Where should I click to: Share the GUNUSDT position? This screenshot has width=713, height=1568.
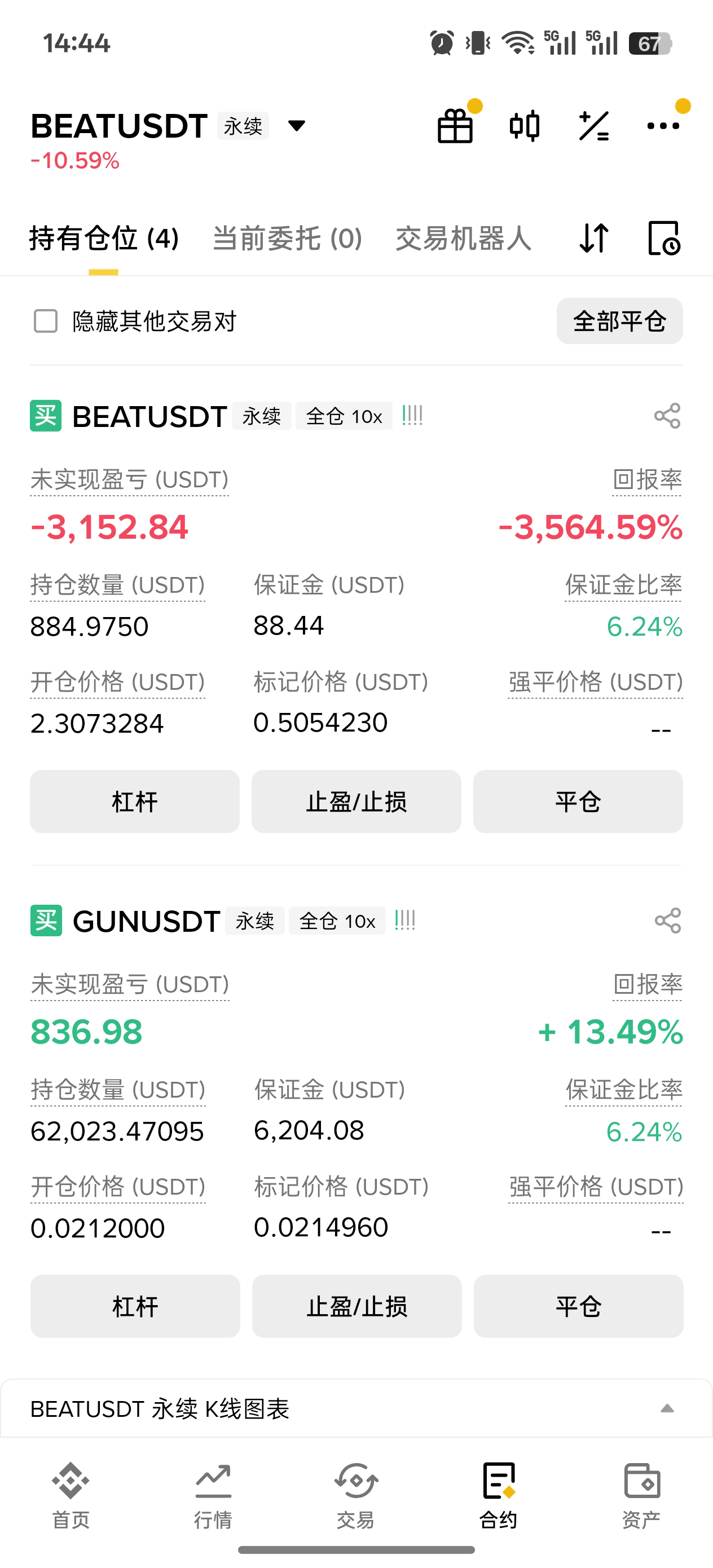coord(667,920)
